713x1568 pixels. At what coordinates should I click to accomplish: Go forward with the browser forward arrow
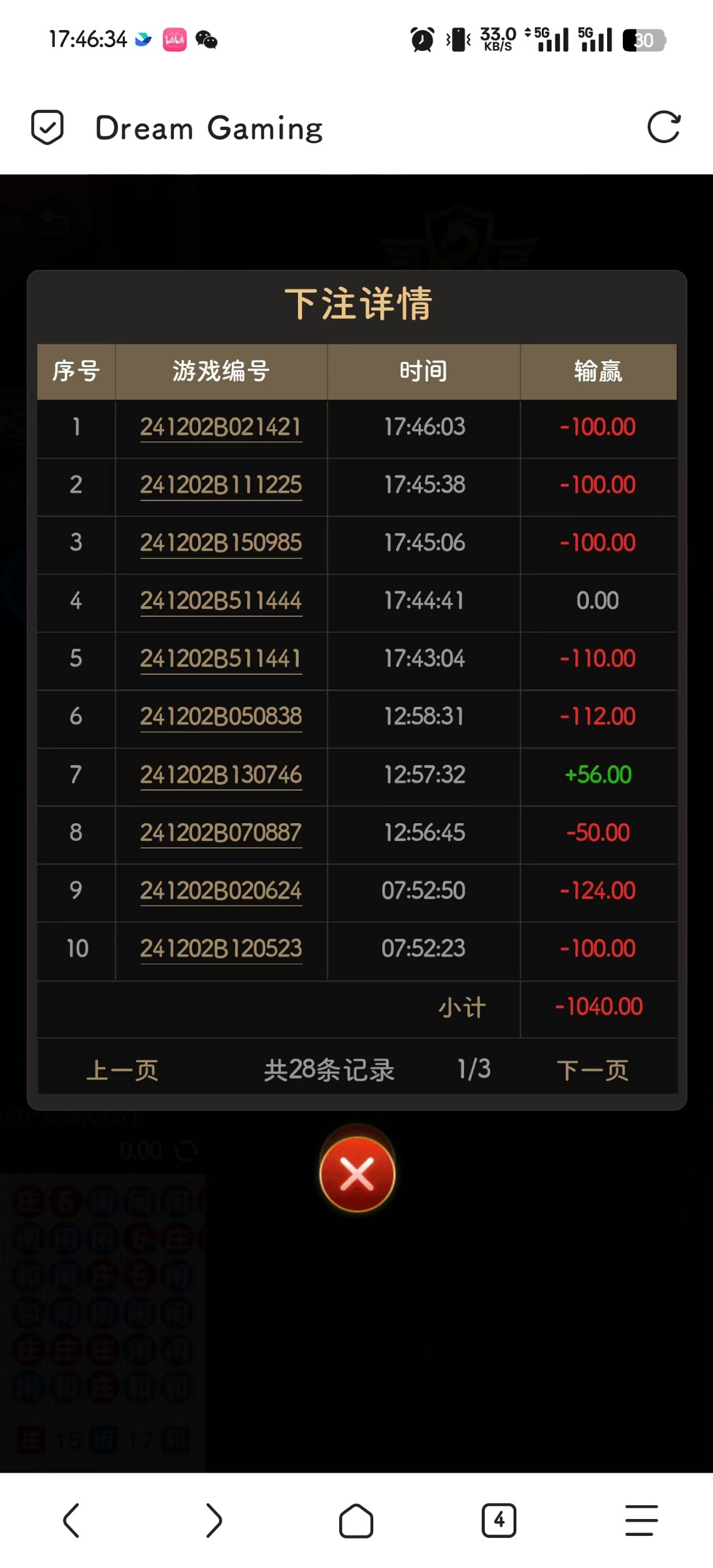pos(214,1520)
